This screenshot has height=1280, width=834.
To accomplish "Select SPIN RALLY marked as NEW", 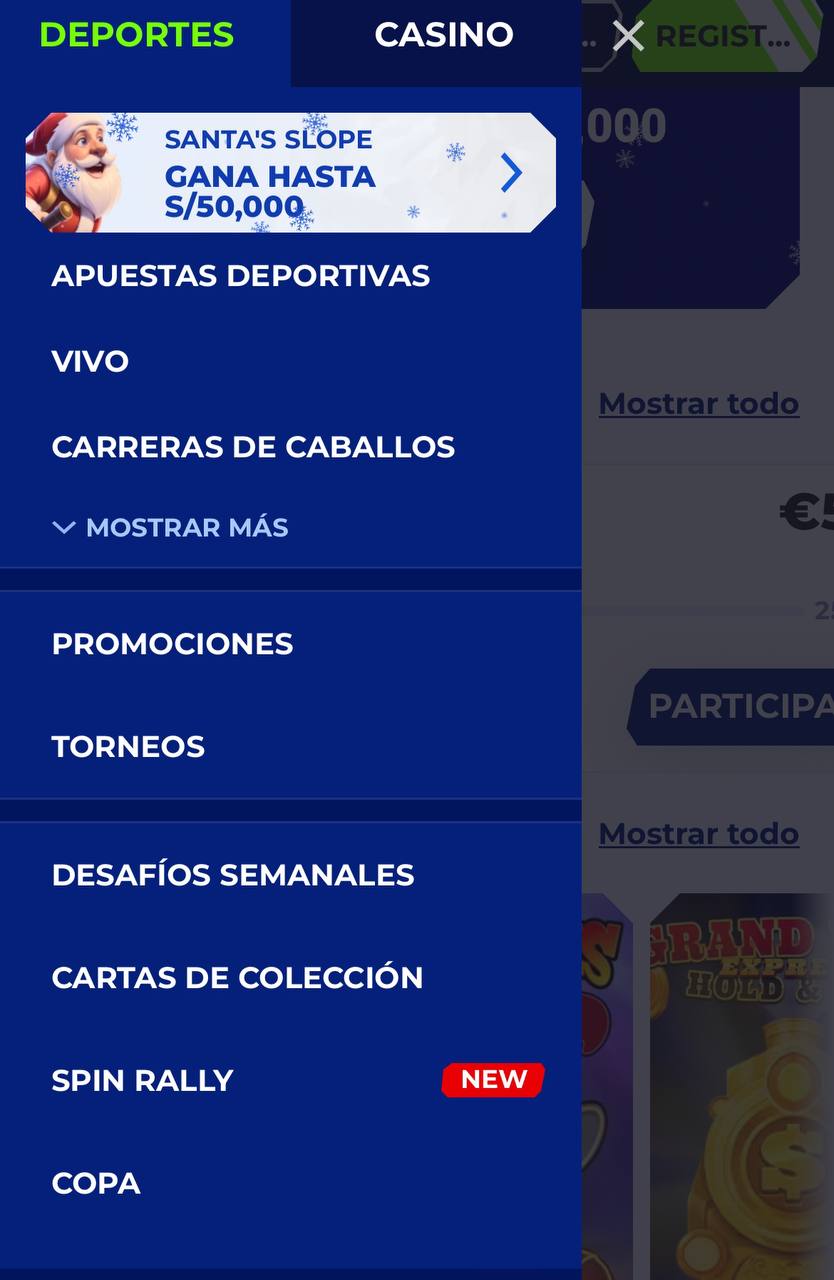I will point(142,1080).
